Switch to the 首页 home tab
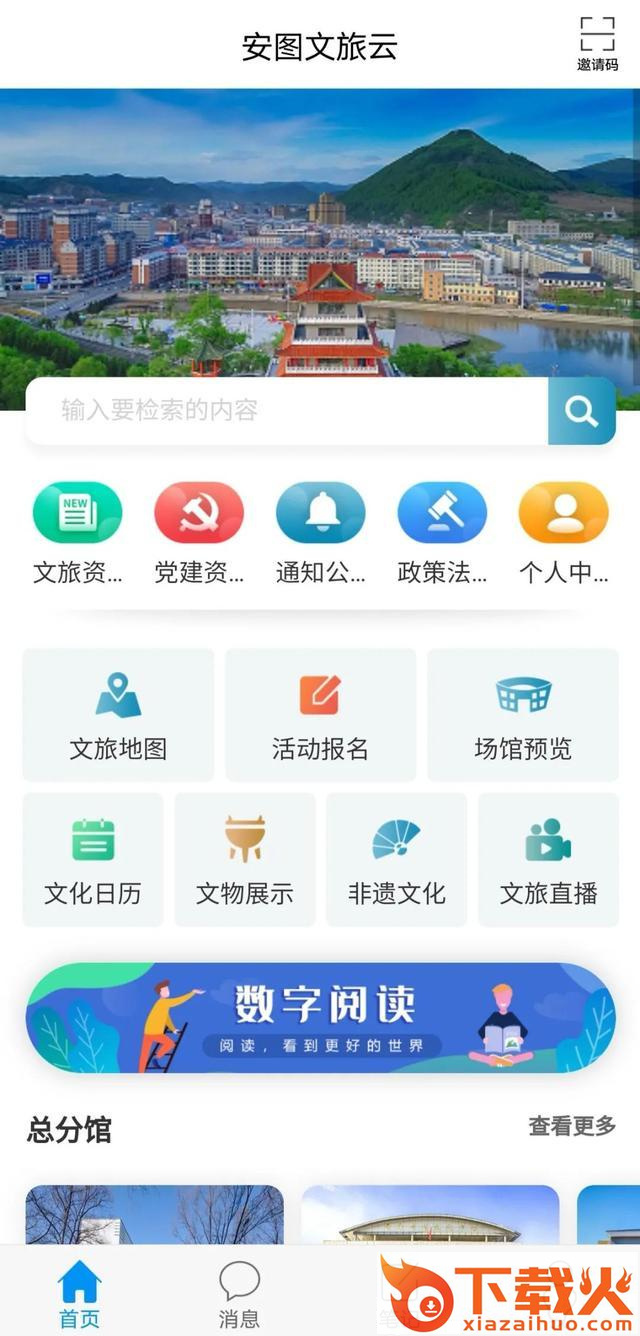 point(80,1294)
